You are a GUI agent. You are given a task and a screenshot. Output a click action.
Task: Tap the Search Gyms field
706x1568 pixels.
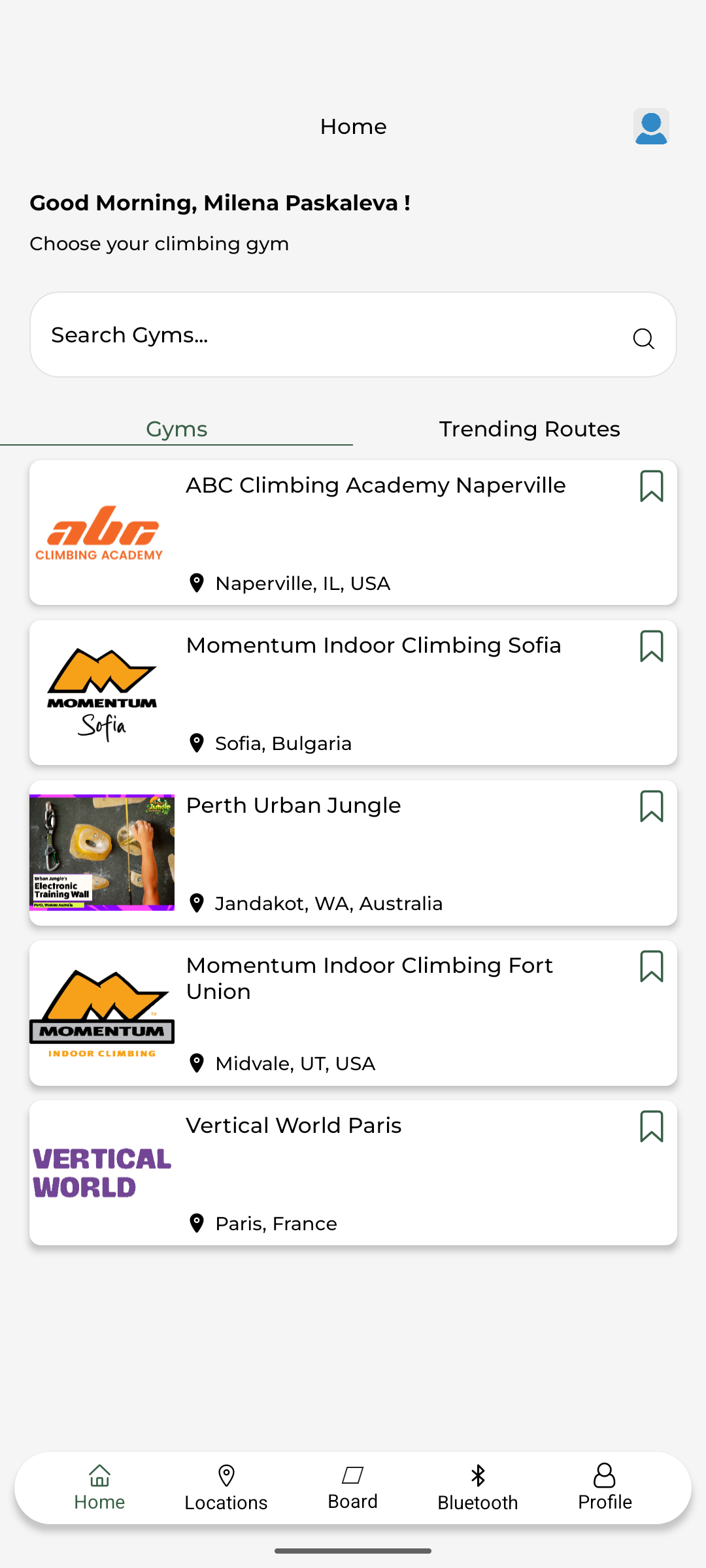click(x=327, y=335)
